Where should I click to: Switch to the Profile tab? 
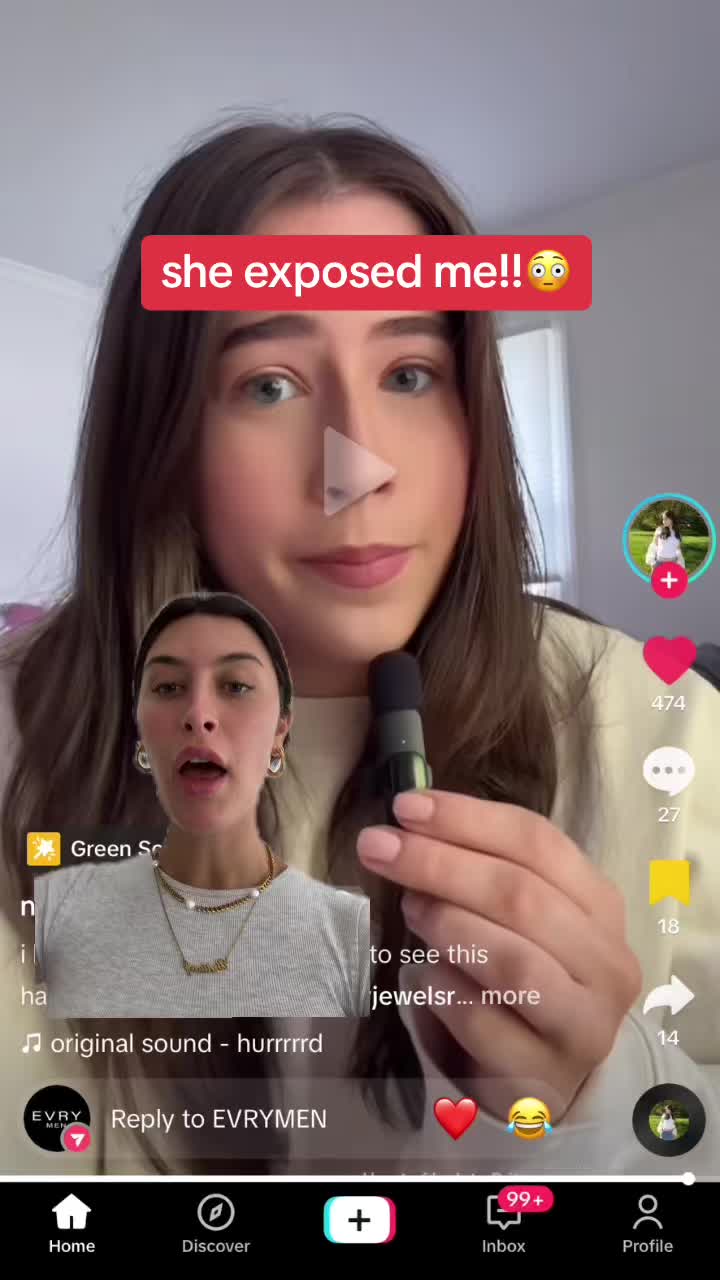tap(647, 1224)
